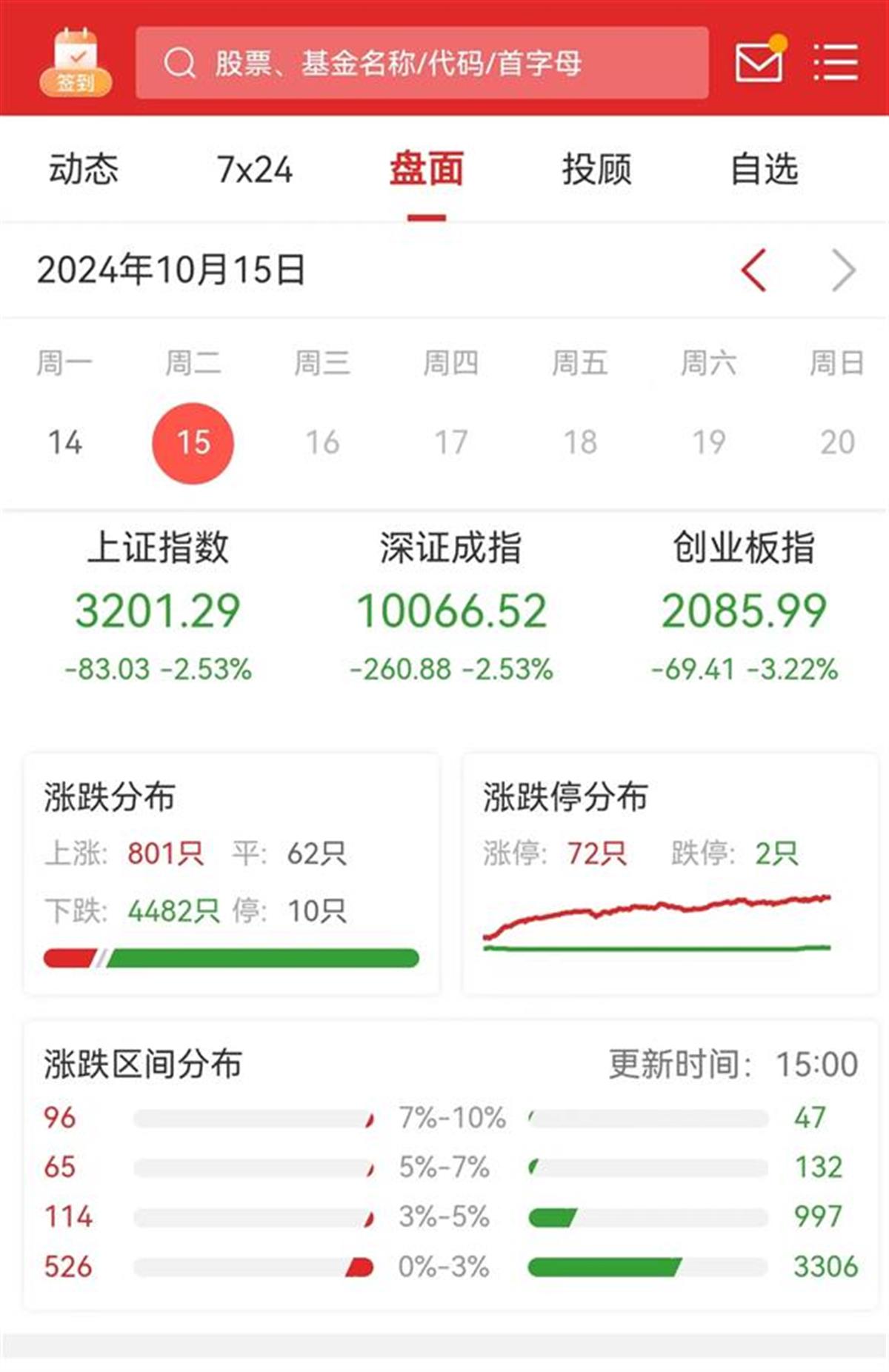Open the 涨跌分布 card
The image size is (889, 1372).
click(x=232, y=874)
